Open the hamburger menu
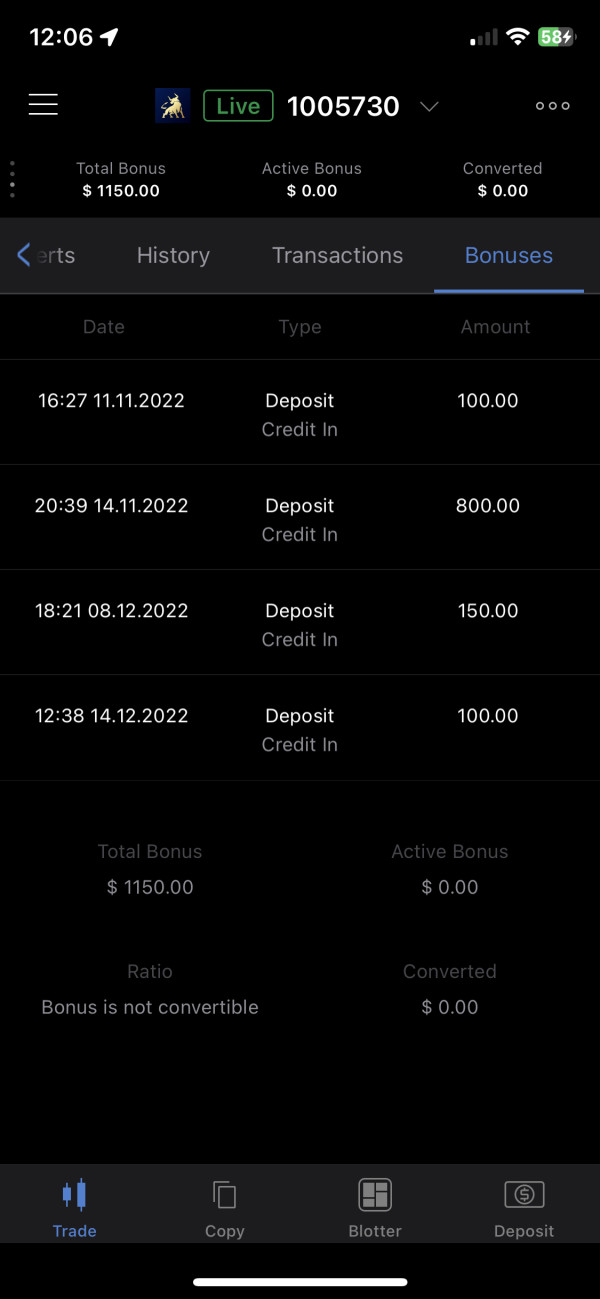The image size is (600, 1299). tap(43, 105)
